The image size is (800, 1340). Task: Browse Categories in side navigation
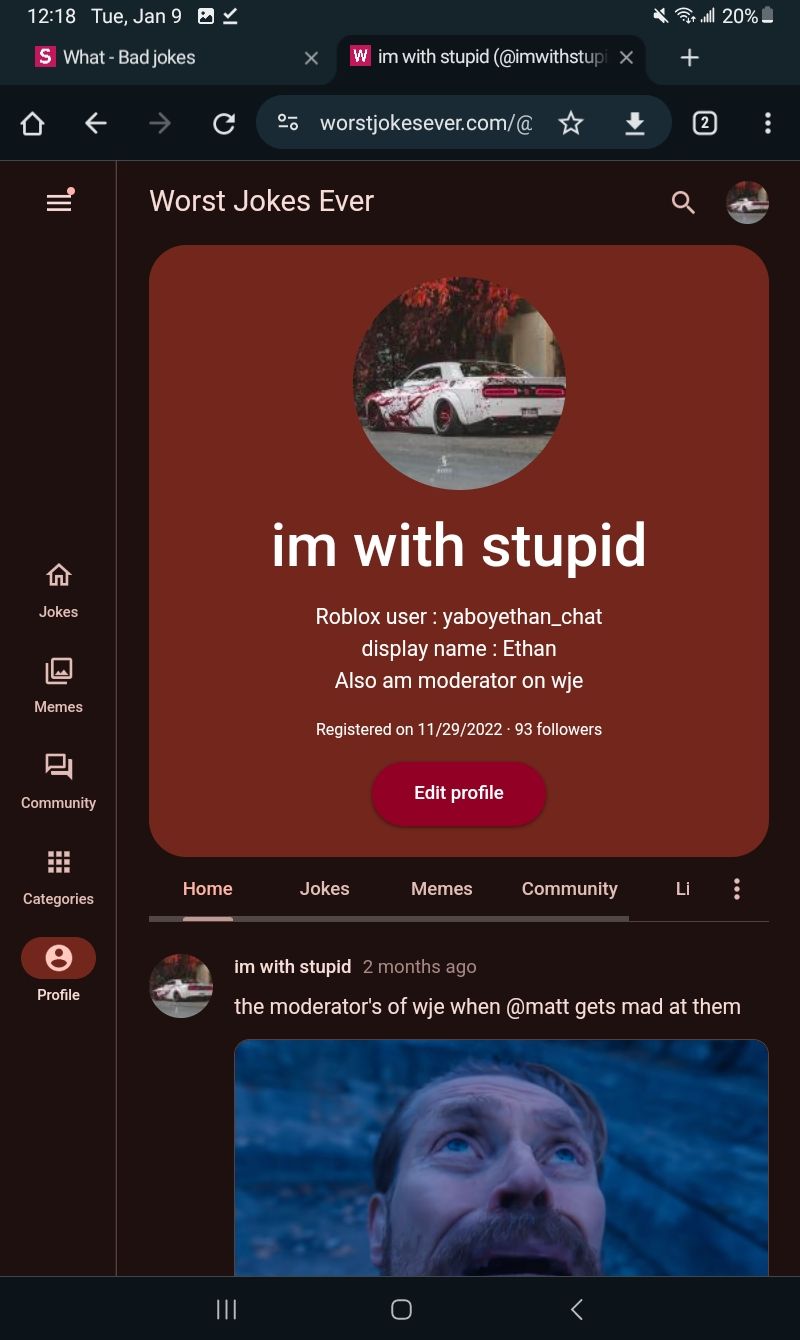(58, 877)
